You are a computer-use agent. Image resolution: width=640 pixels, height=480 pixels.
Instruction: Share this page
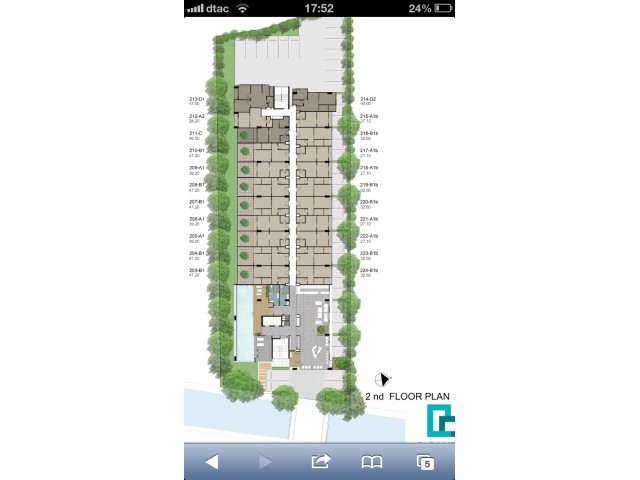pyautogui.click(x=320, y=461)
